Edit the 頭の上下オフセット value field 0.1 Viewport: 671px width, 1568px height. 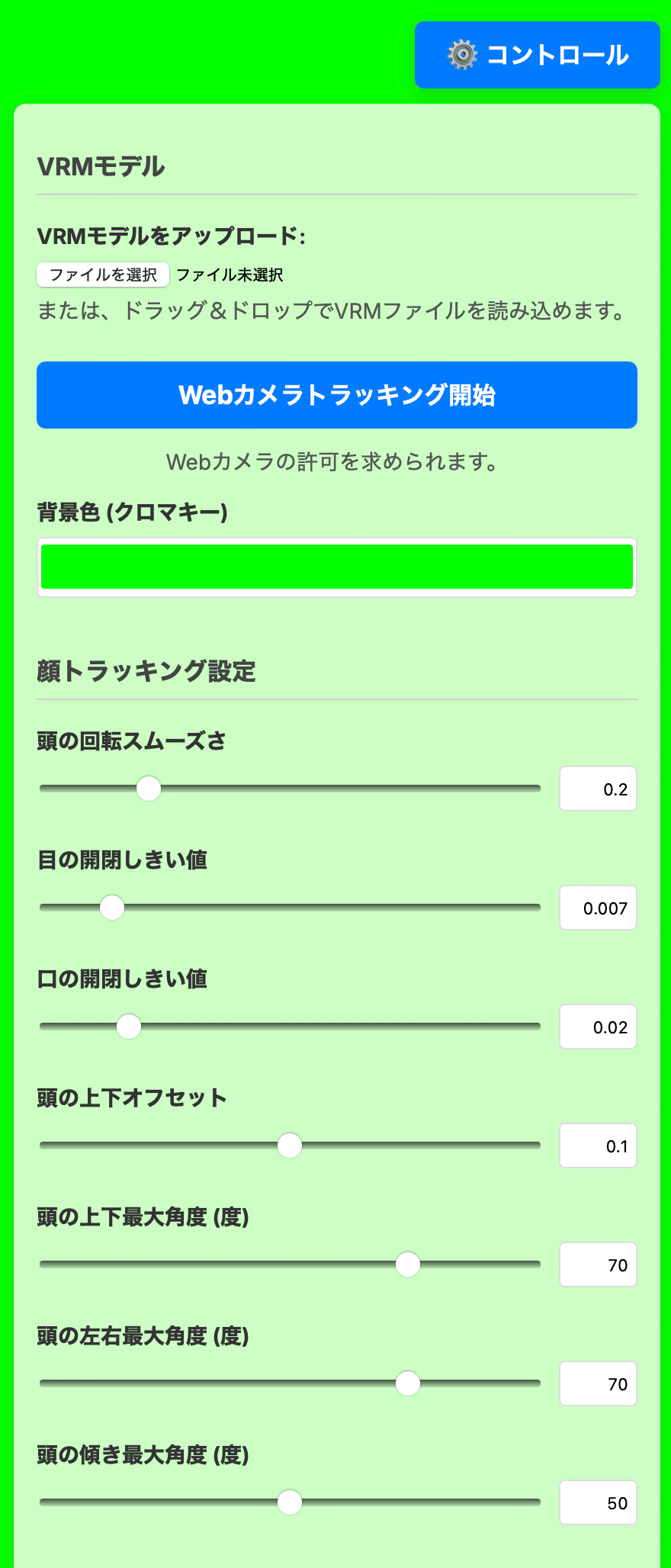pos(598,1146)
